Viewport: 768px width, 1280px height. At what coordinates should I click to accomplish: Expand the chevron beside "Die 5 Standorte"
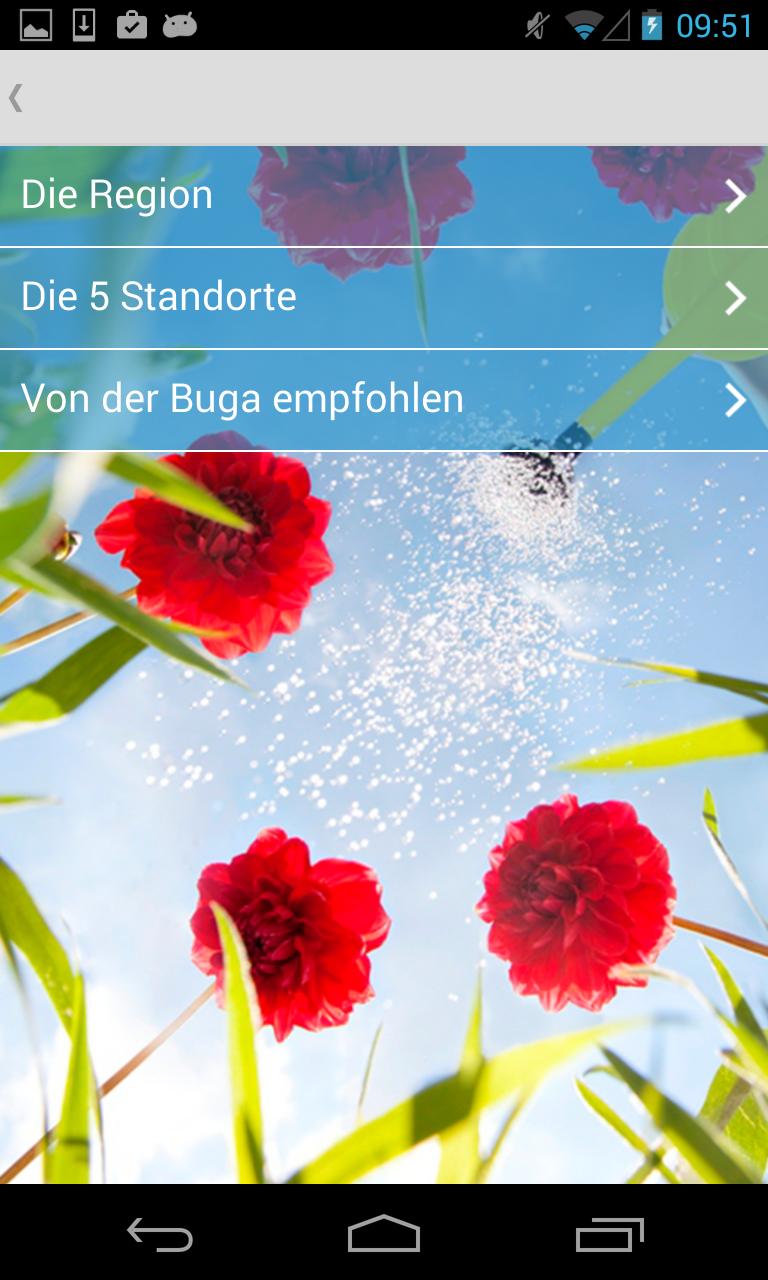click(x=736, y=298)
